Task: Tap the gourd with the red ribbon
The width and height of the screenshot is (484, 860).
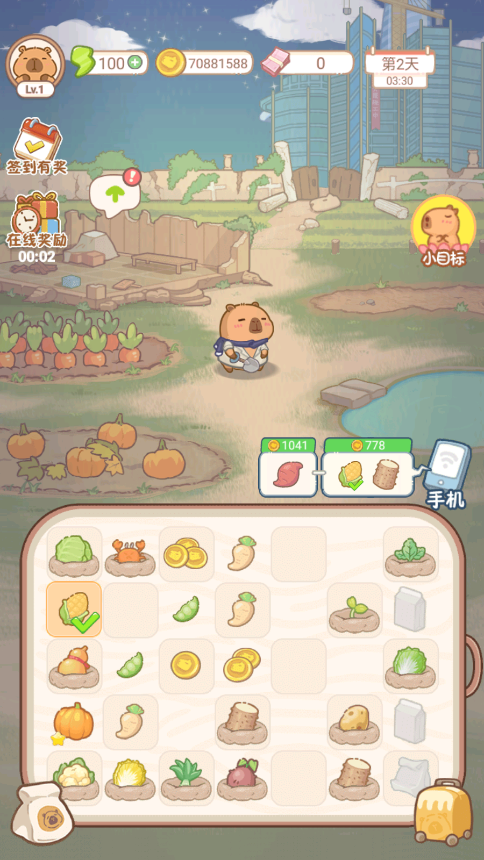Action: [x=74, y=667]
